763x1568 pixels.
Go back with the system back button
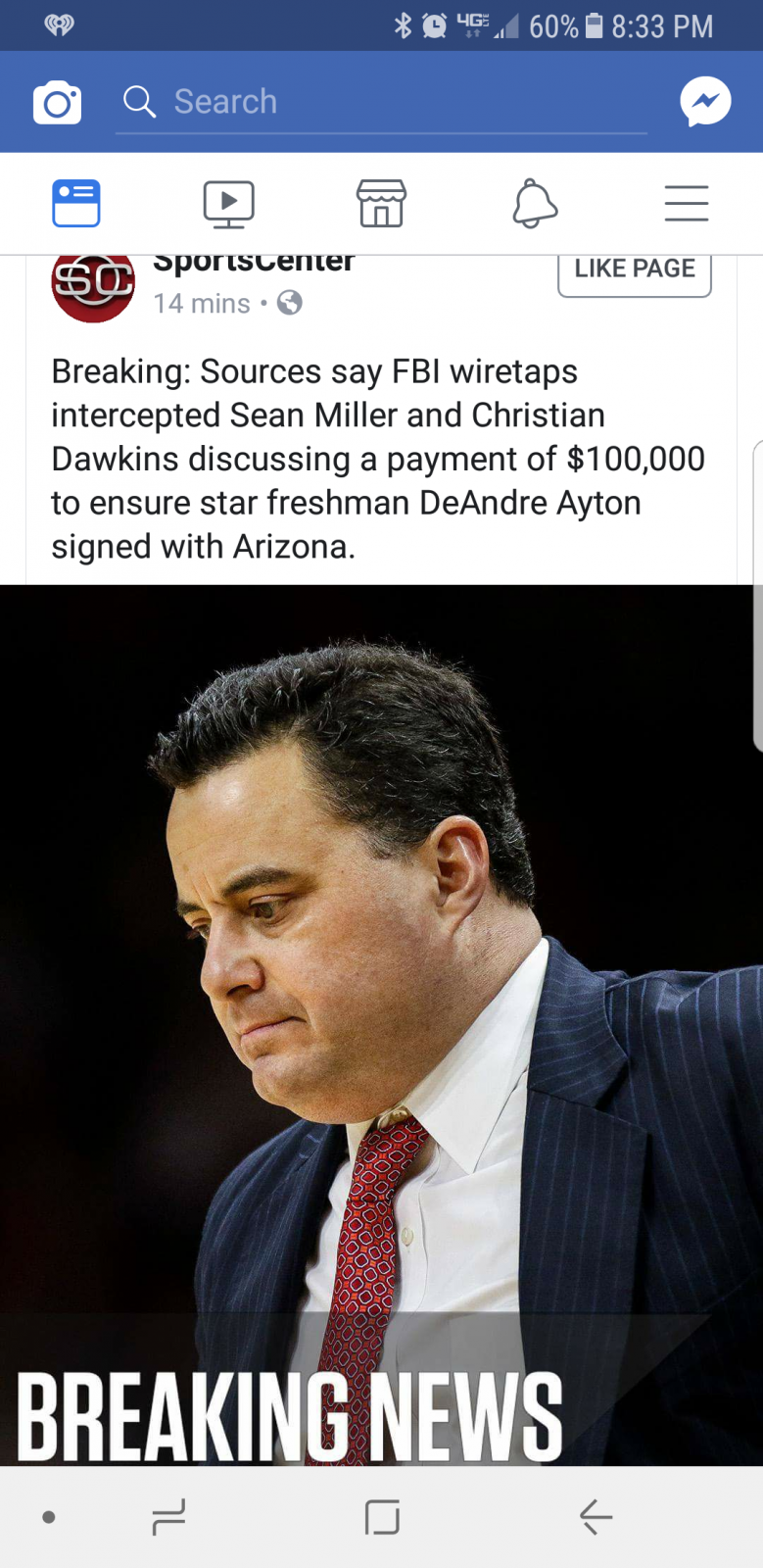[x=595, y=1517]
